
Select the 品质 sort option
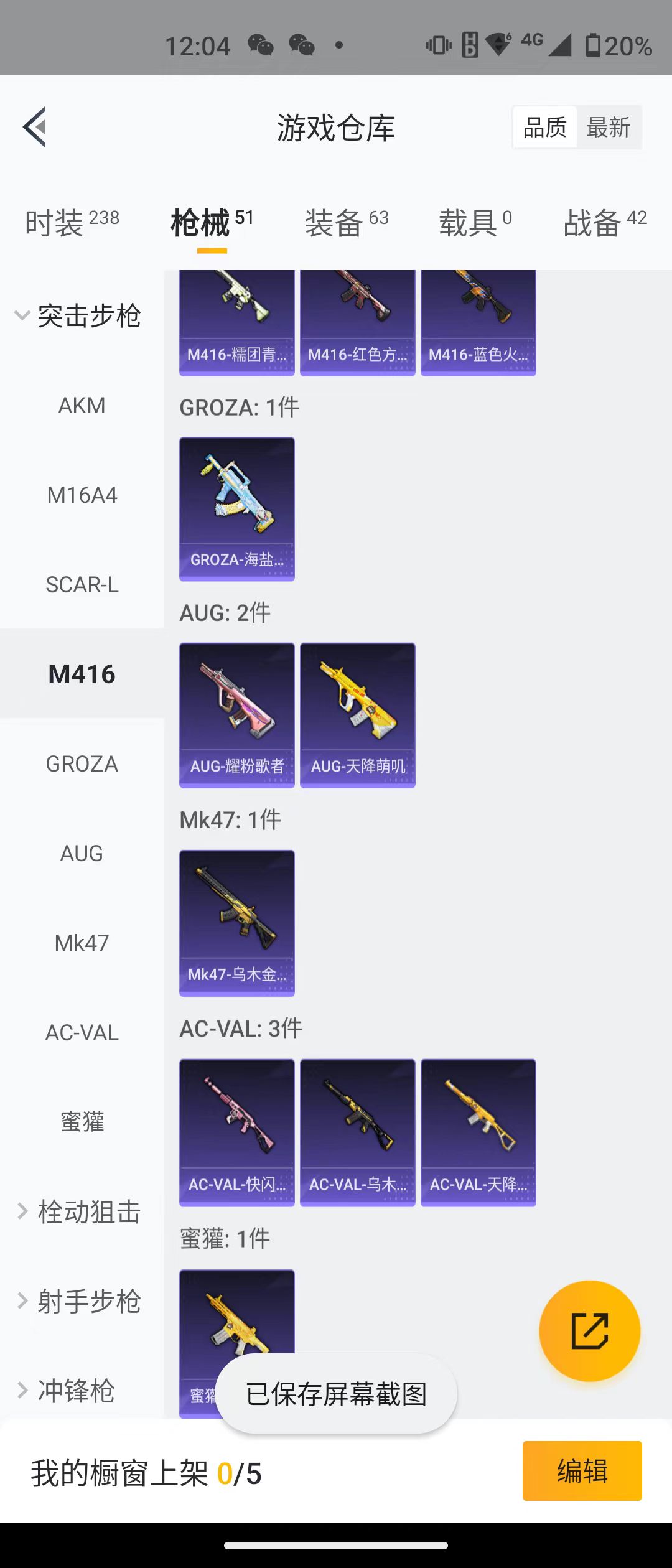pyautogui.click(x=545, y=128)
